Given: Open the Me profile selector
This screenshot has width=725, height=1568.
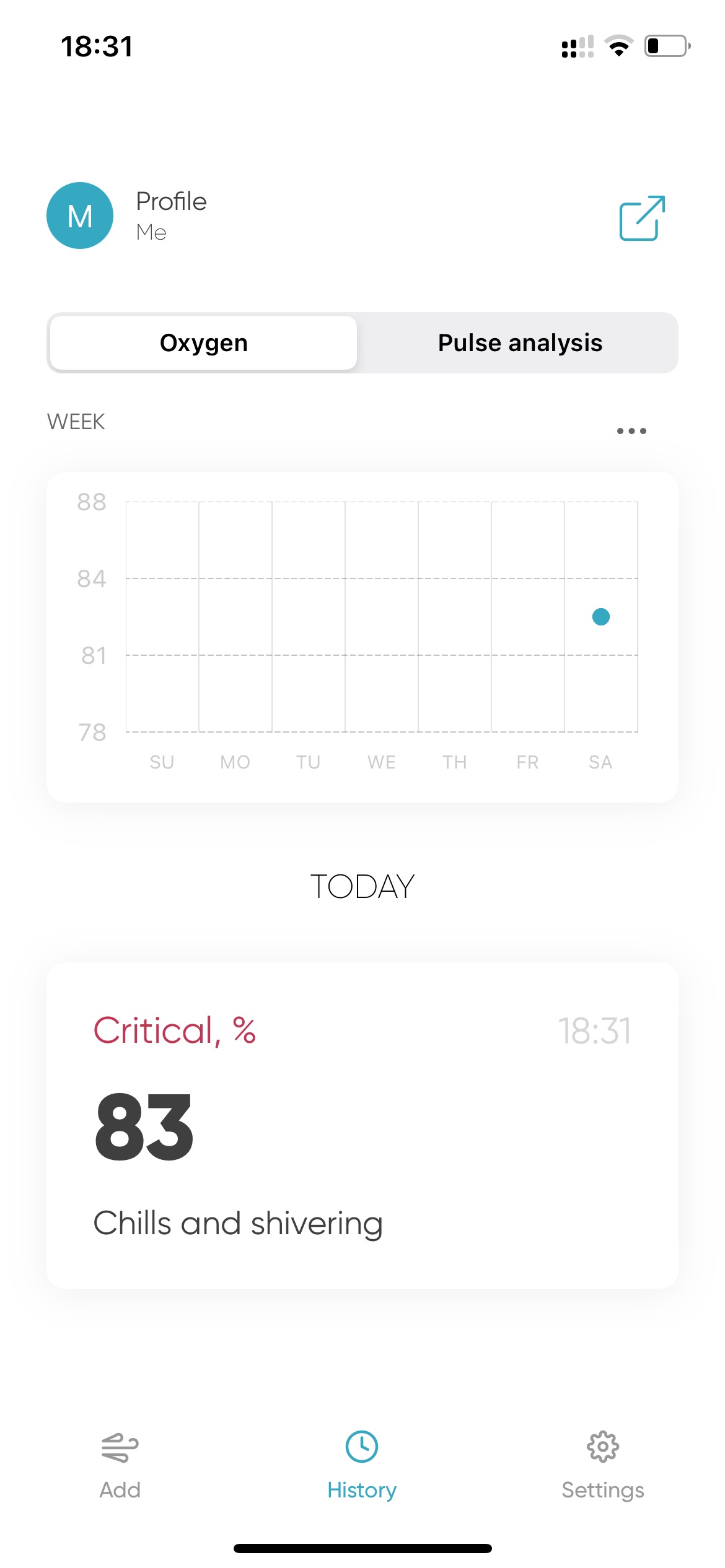Looking at the screenshot, I should coord(127,216).
